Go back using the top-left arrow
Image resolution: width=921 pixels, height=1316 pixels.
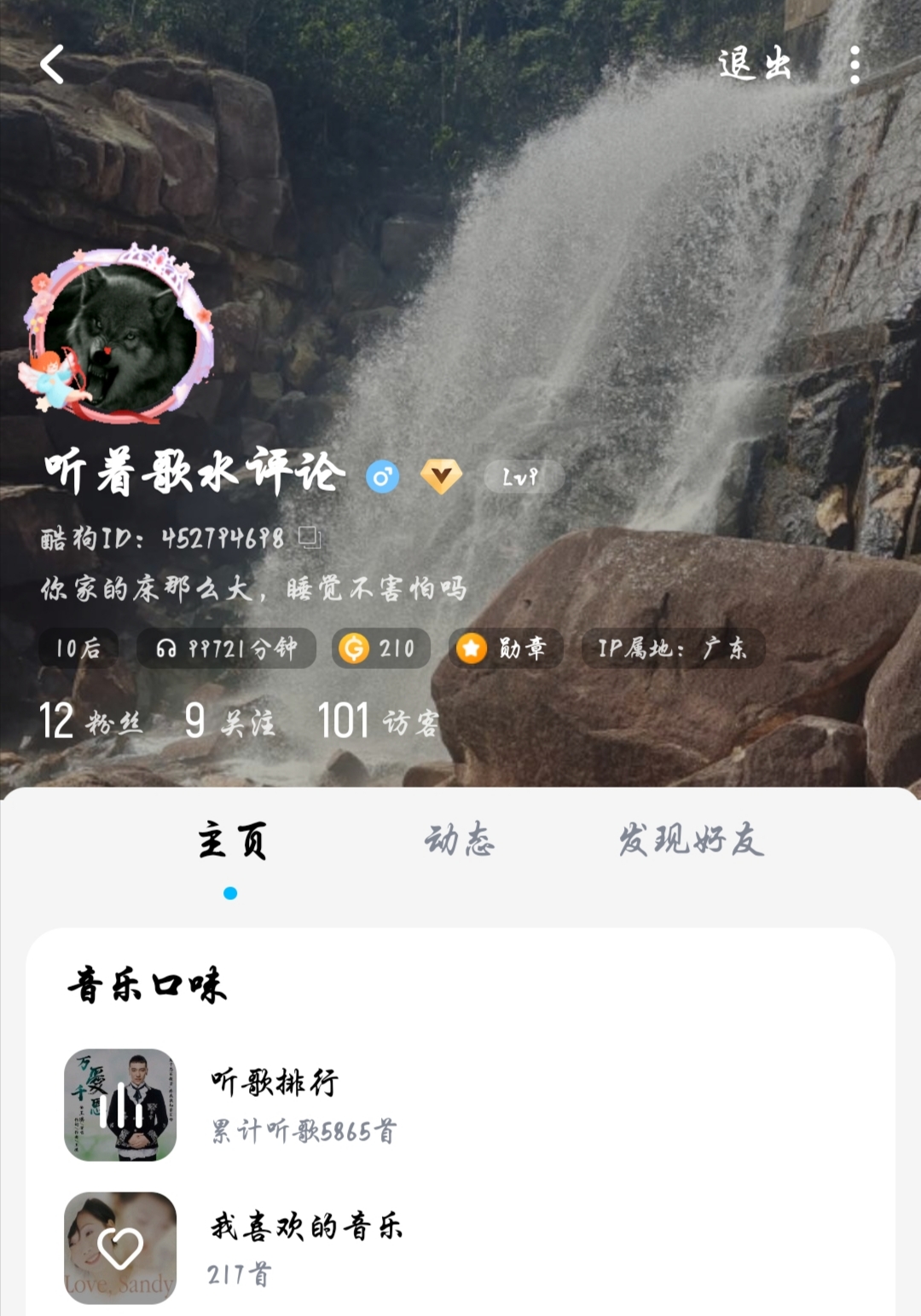coord(53,65)
